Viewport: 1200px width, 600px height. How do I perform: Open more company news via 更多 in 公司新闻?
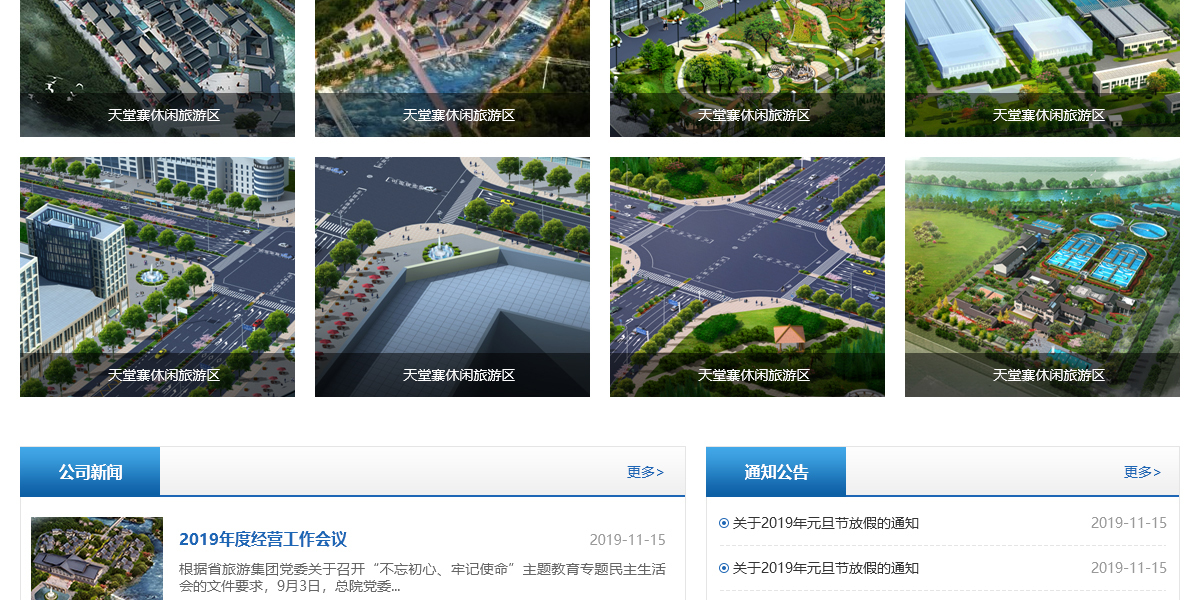pyautogui.click(x=645, y=472)
